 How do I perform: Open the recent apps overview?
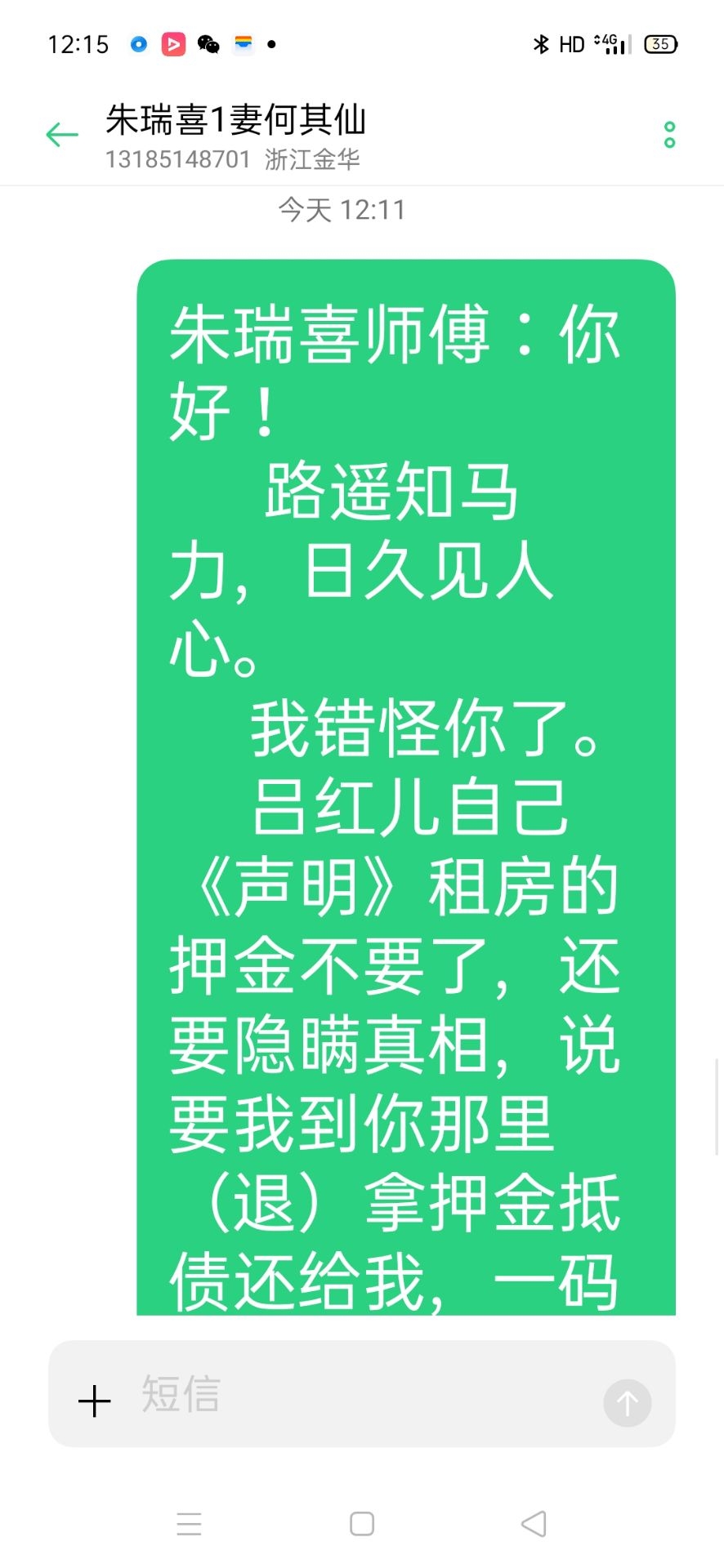189,1524
